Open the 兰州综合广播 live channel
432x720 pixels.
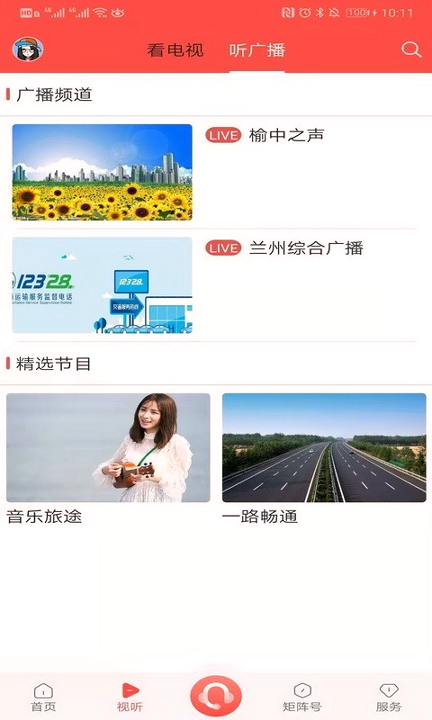coord(216,285)
